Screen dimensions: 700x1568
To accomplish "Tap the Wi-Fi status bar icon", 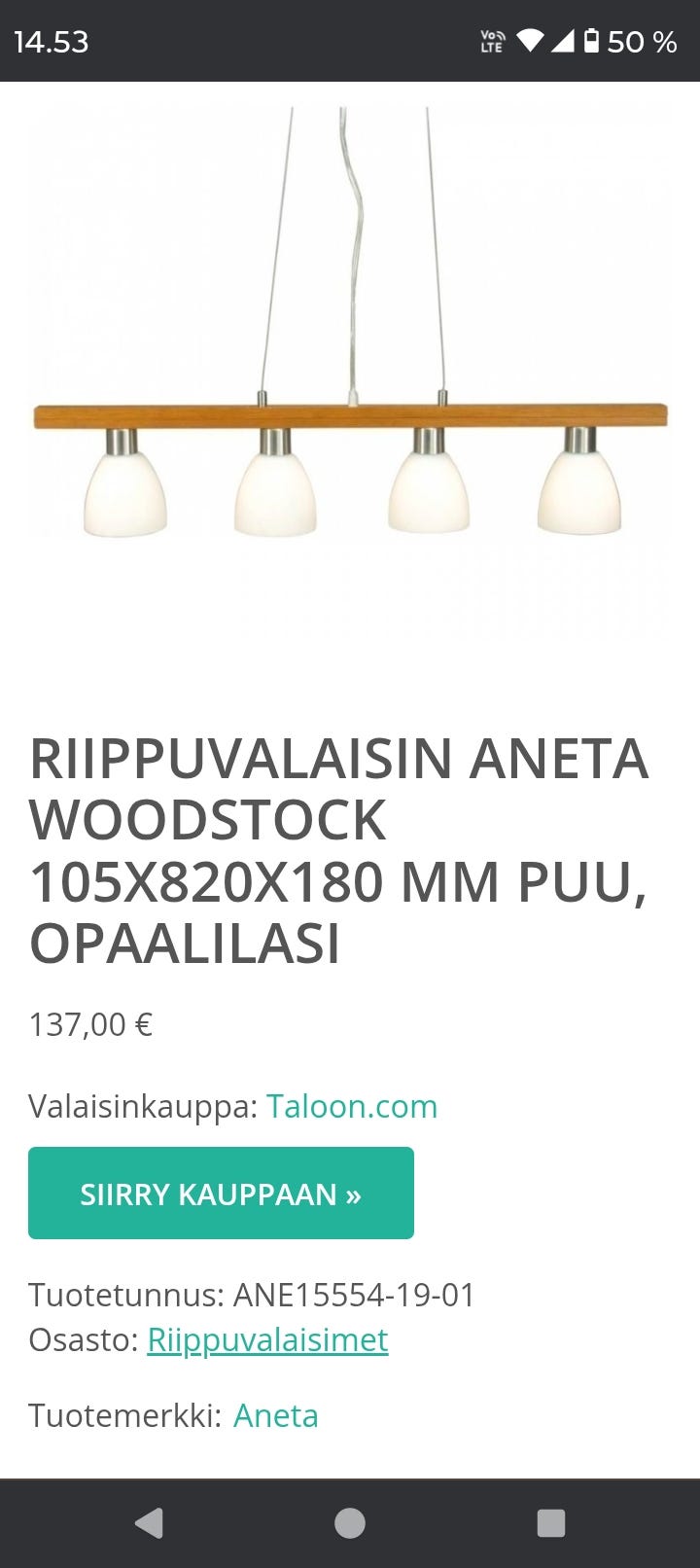I will pyautogui.click(x=530, y=41).
